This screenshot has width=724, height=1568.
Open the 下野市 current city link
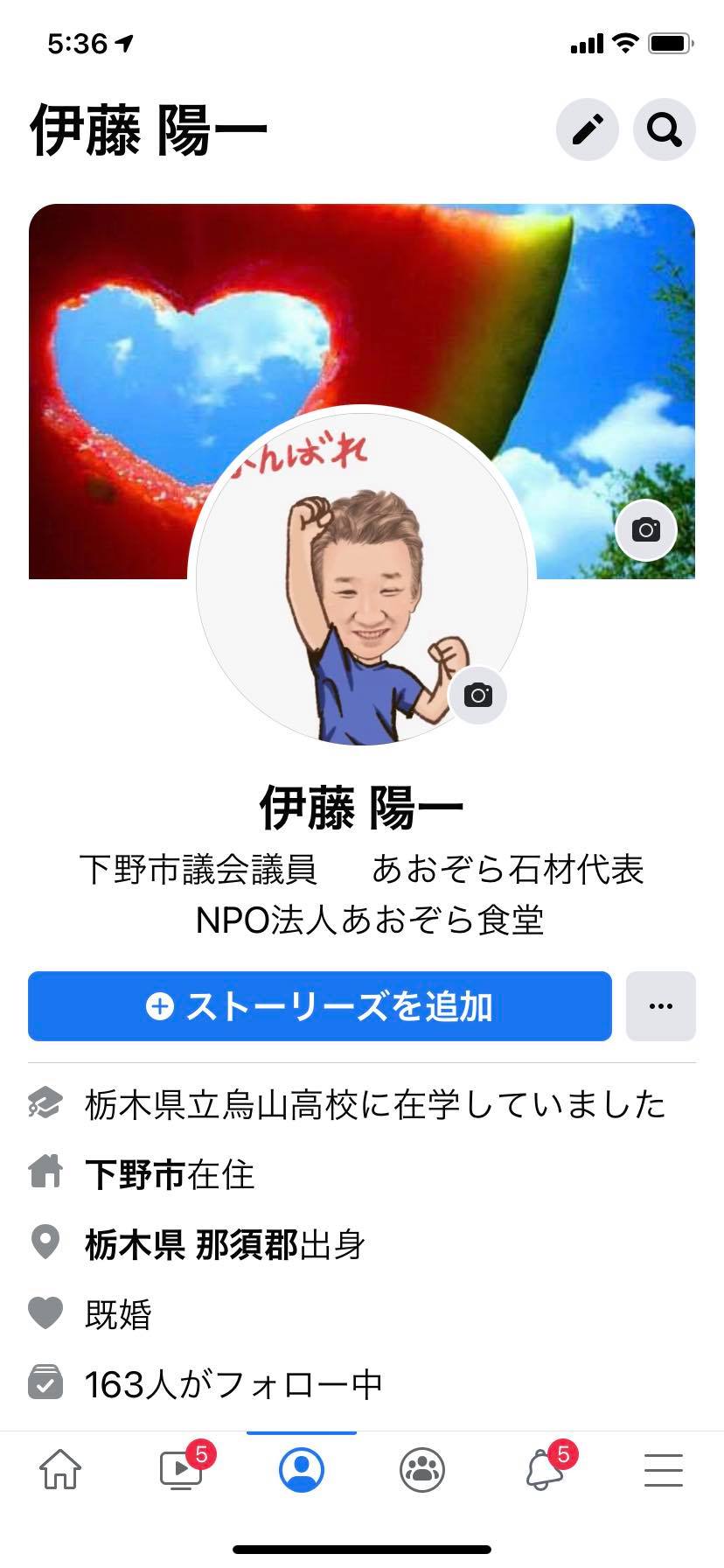135,1174
